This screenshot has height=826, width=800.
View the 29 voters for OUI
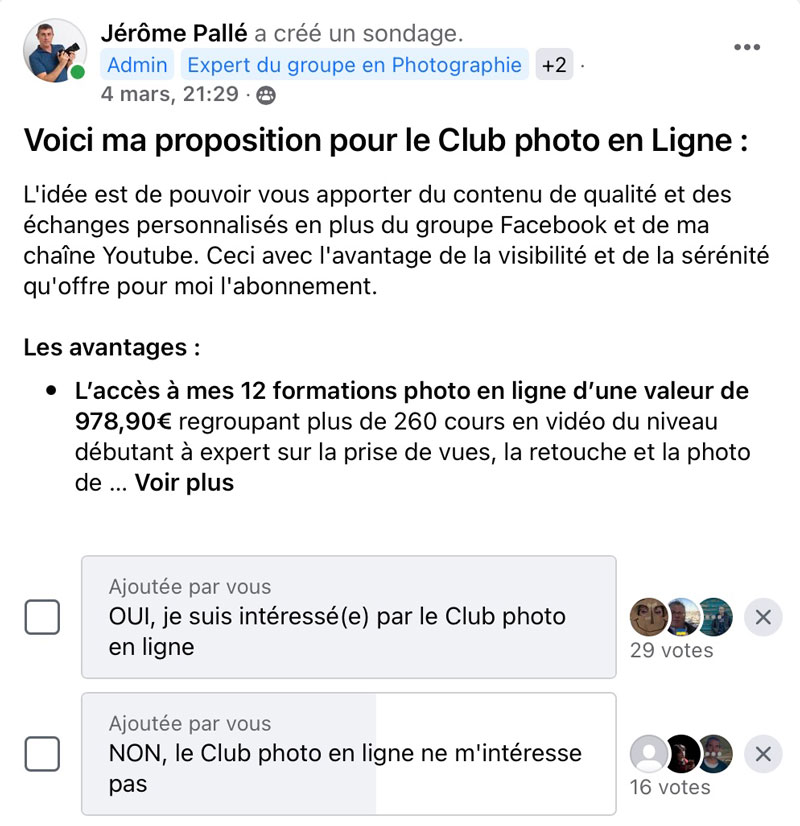pyautogui.click(x=672, y=650)
